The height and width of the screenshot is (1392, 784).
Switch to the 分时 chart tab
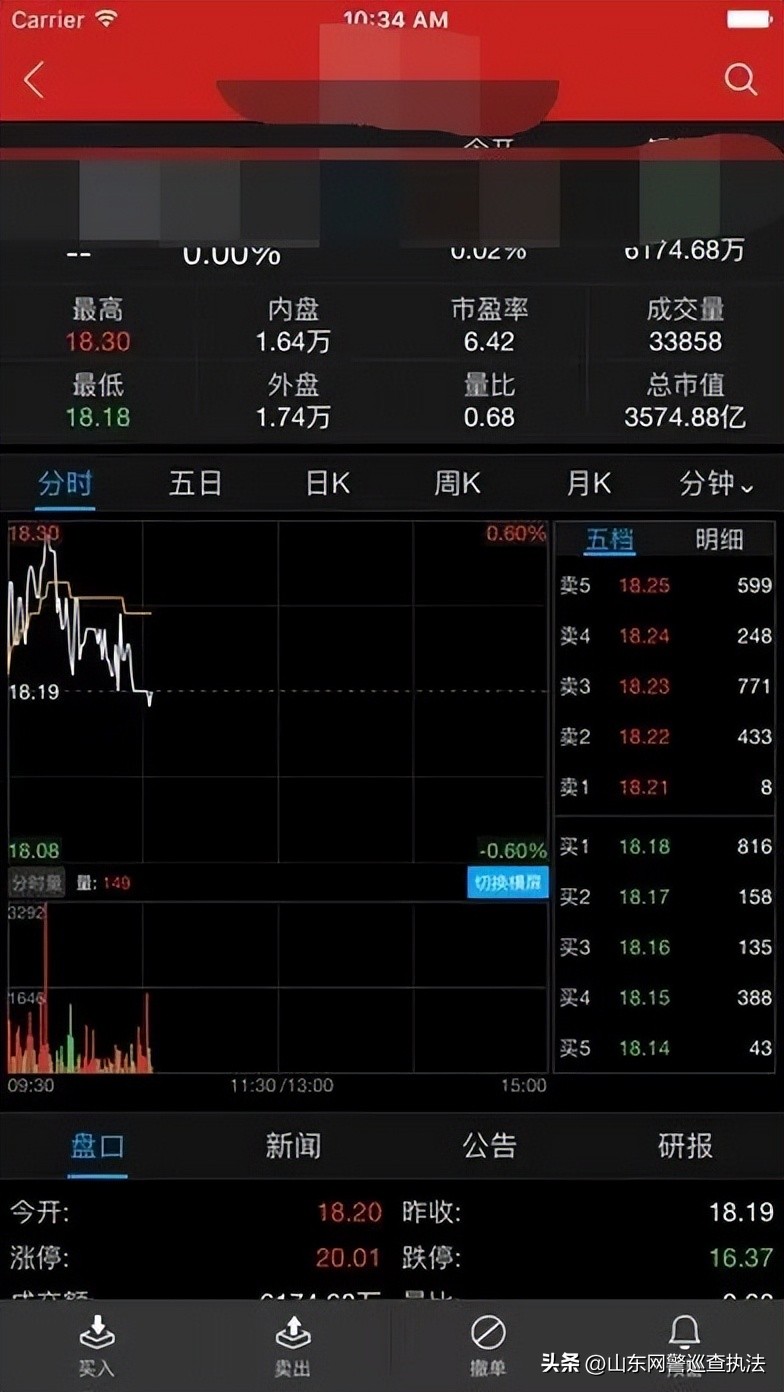[x=65, y=485]
